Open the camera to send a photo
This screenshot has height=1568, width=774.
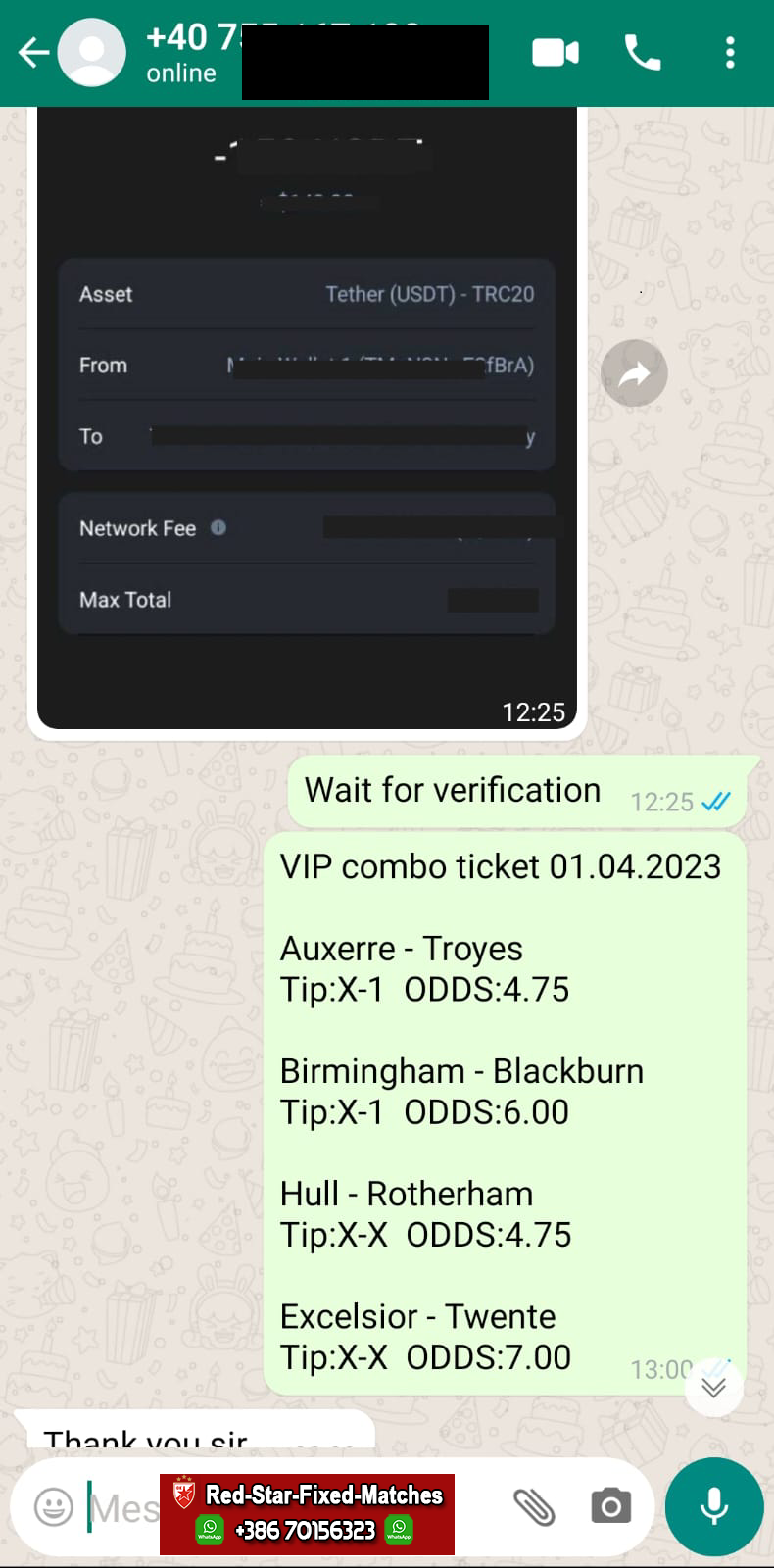610,1506
